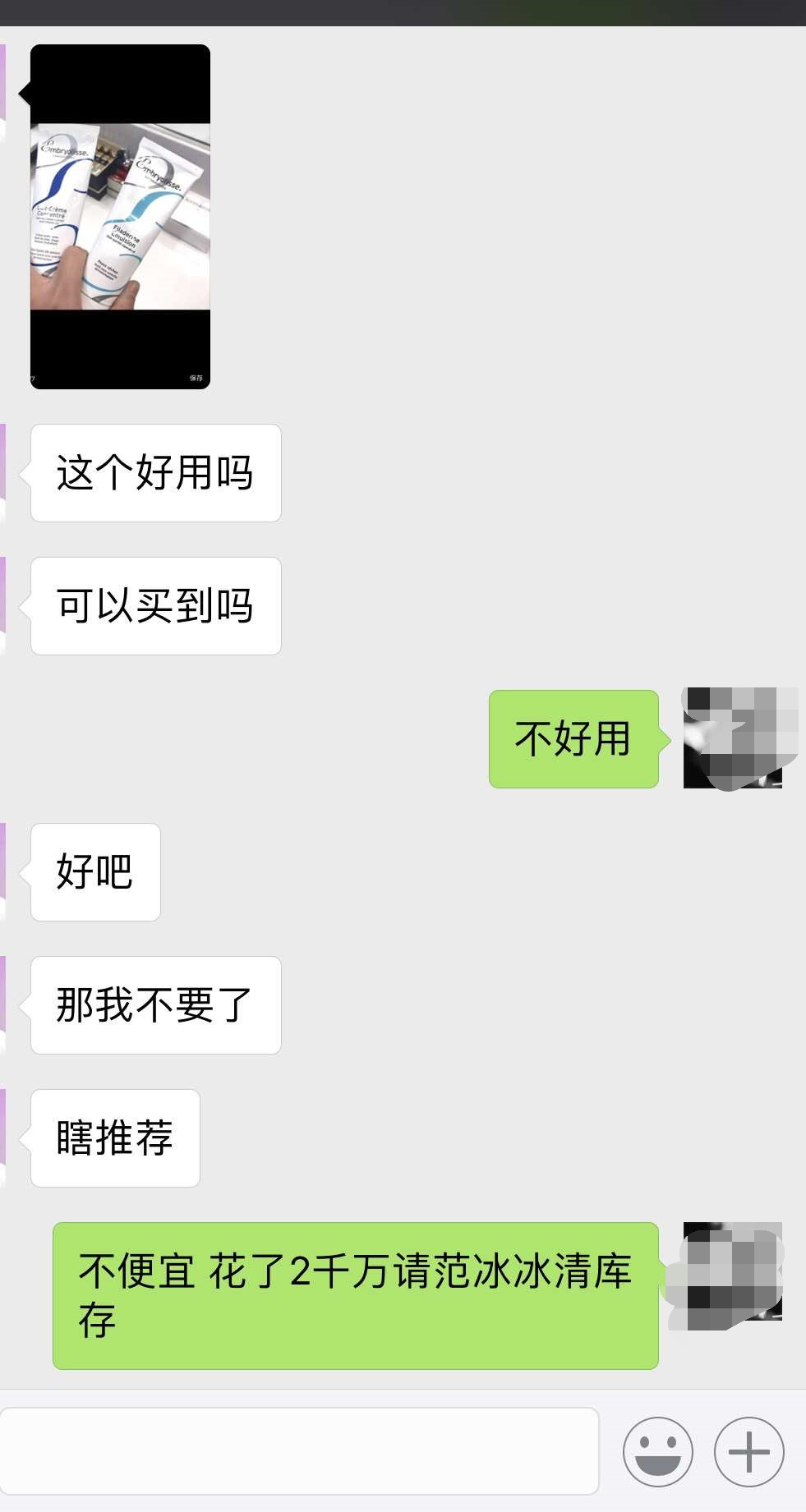Open sender avatar beside 不便宜 message
806x1512 pixels.
(733, 1272)
